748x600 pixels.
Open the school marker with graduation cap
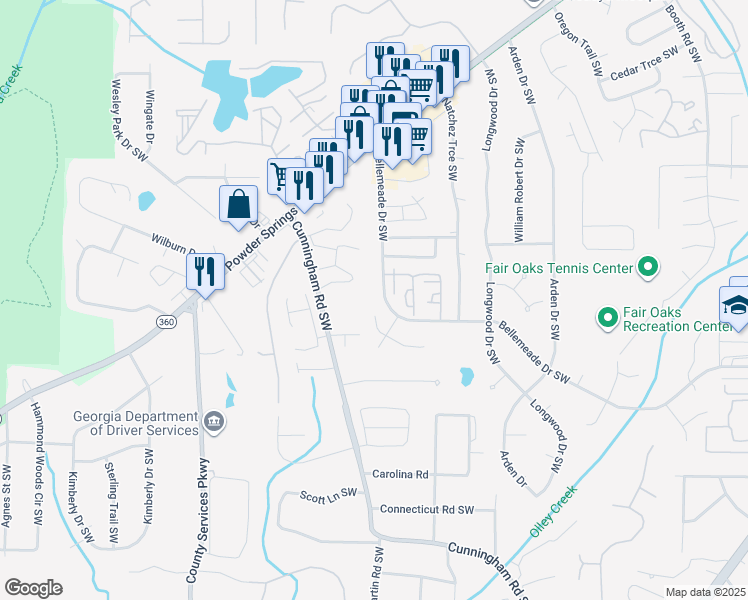point(736,305)
